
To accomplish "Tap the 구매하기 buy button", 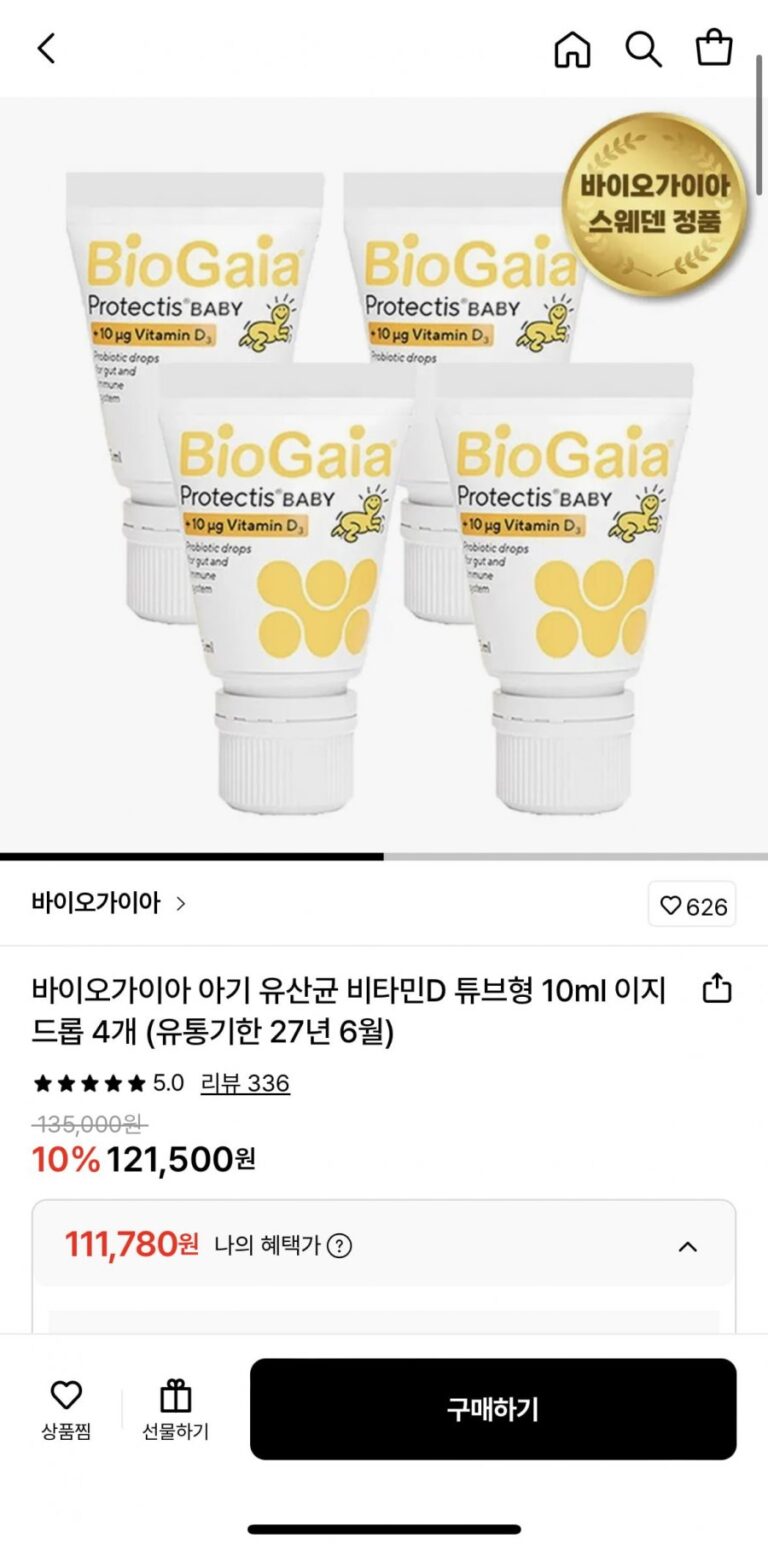I will coord(493,1409).
